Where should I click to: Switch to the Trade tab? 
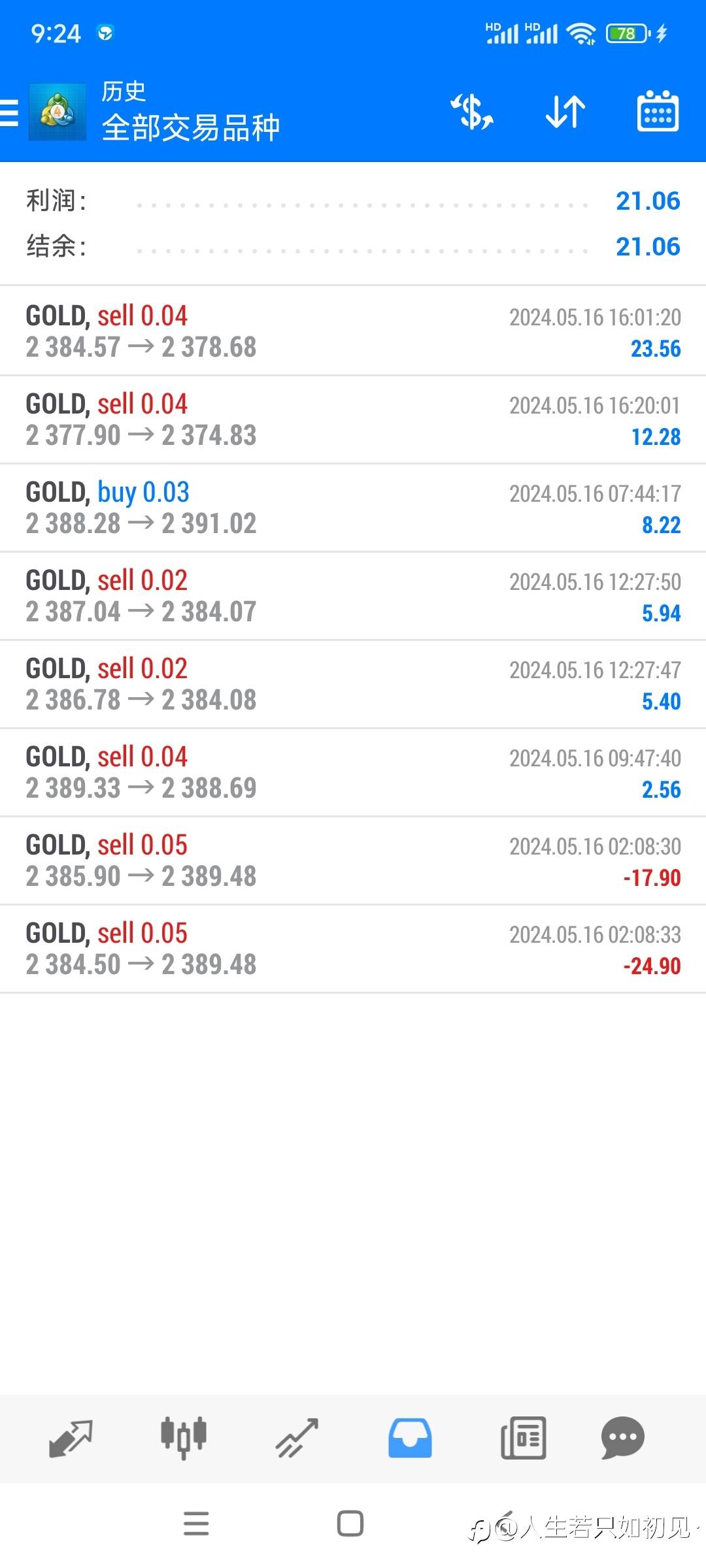click(297, 1438)
